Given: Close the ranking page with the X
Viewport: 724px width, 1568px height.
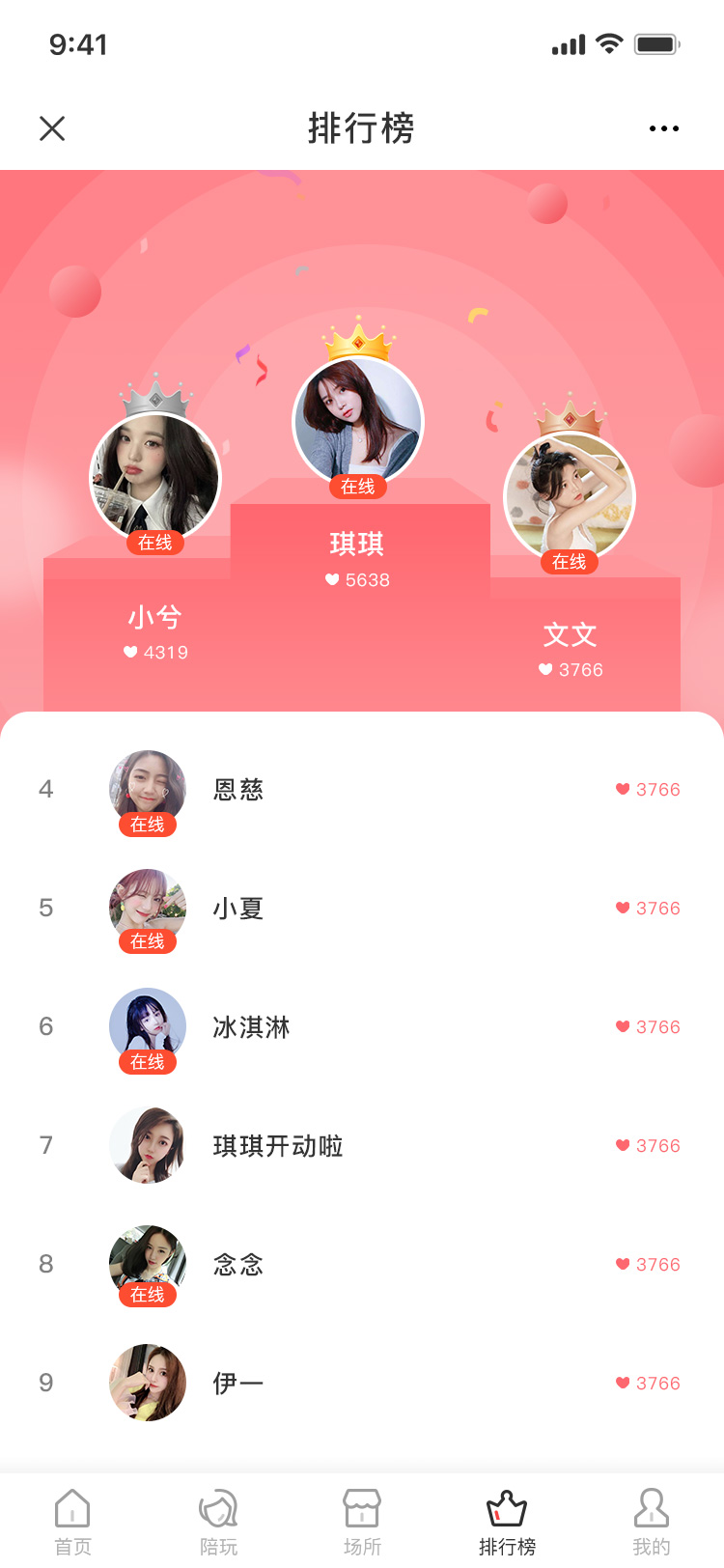Looking at the screenshot, I should point(52,128).
